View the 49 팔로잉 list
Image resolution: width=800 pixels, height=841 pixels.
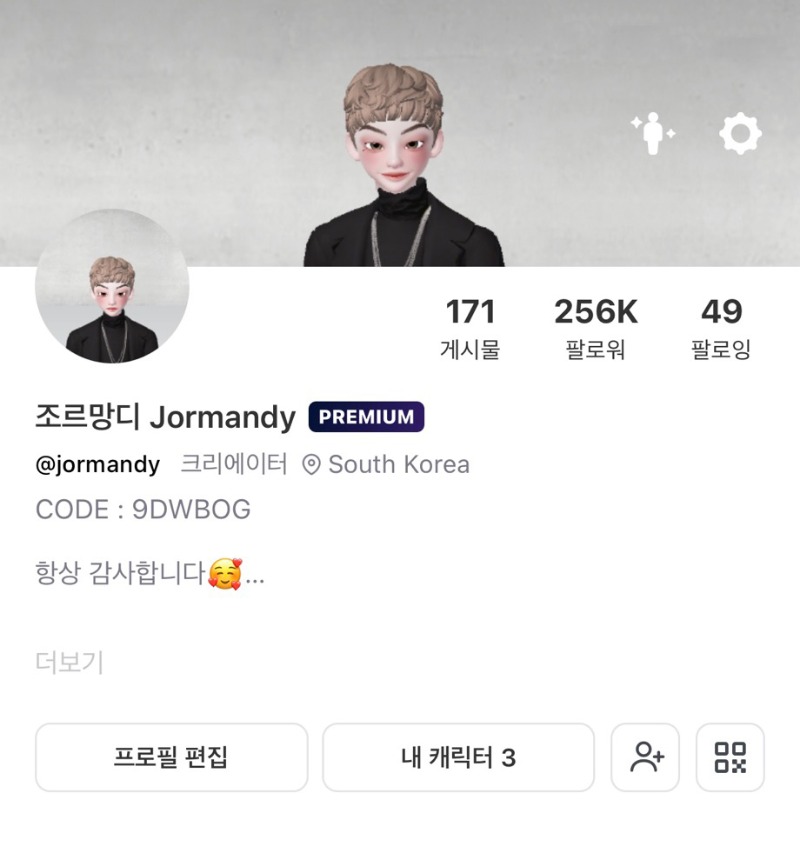(721, 328)
